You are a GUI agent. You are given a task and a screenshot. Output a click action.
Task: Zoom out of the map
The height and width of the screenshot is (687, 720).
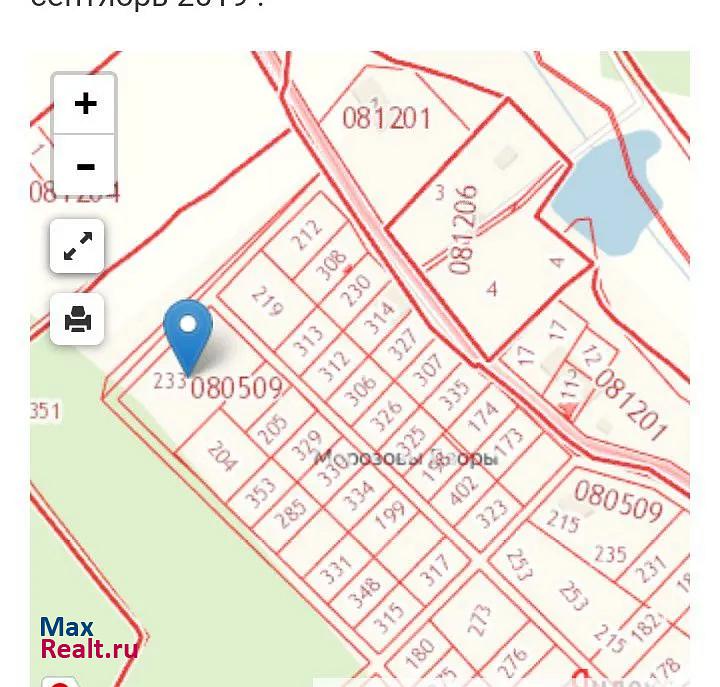[x=85, y=166]
